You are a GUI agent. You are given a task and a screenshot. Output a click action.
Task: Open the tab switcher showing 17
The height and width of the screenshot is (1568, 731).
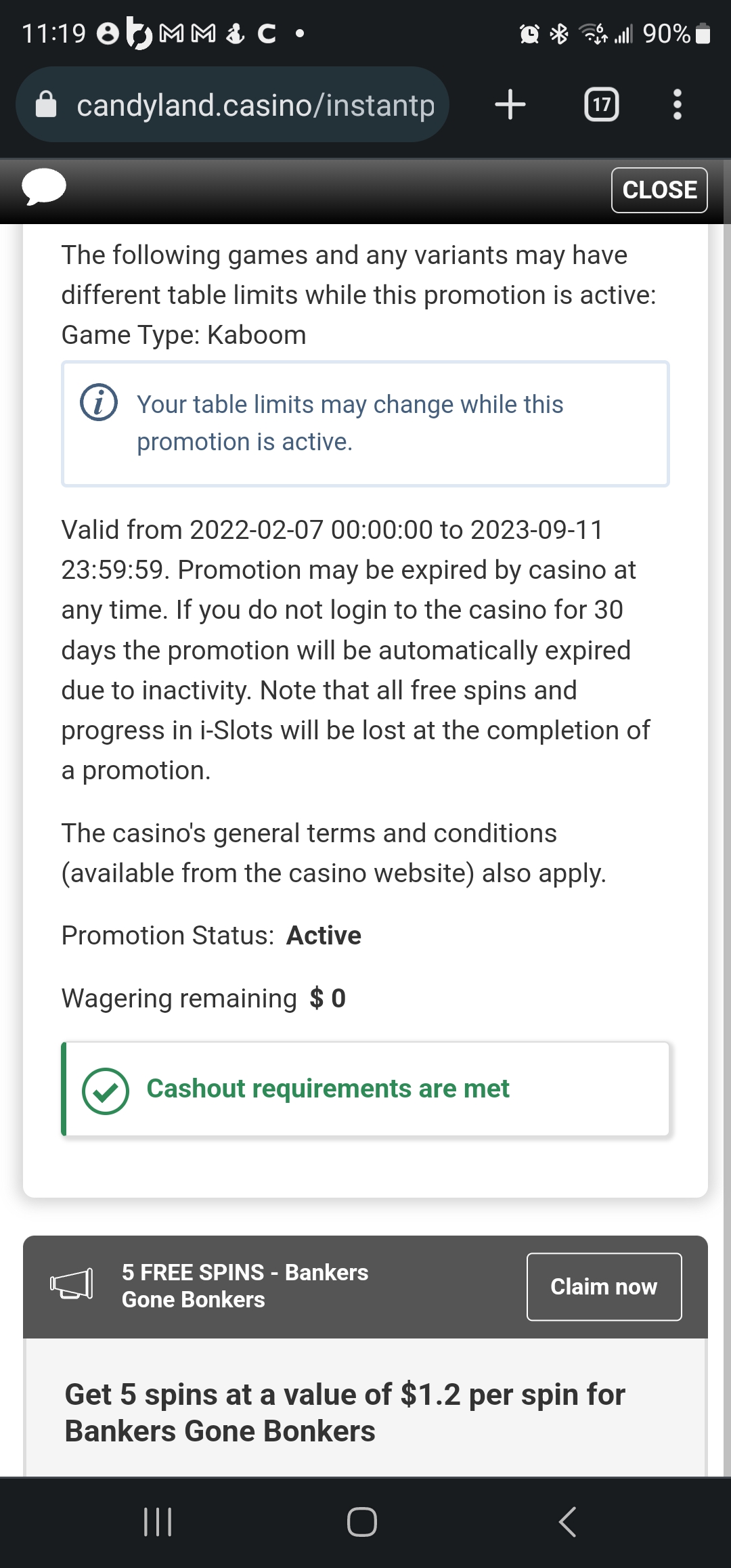click(x=601, y=105)
